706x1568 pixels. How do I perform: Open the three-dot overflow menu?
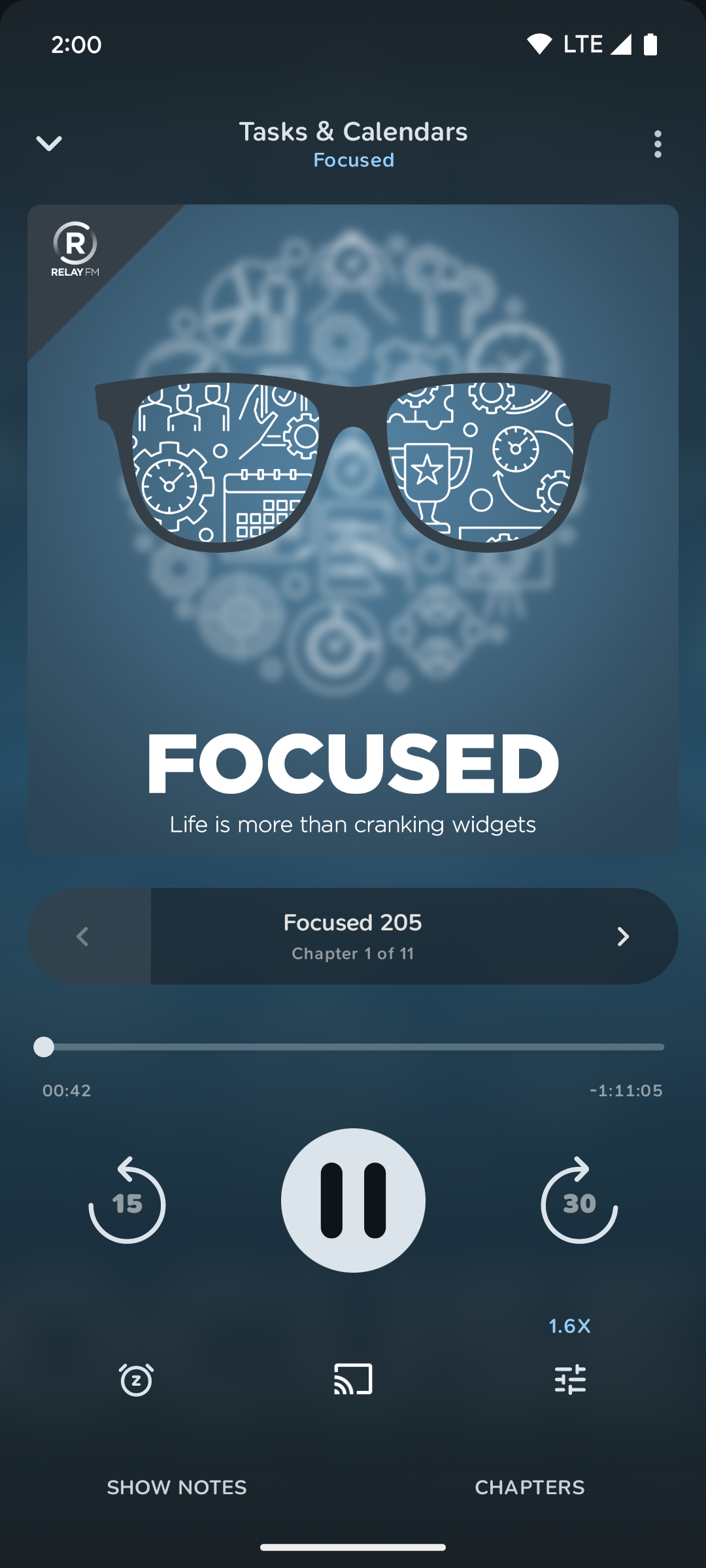pyautogui.click(x=657, y=144)
